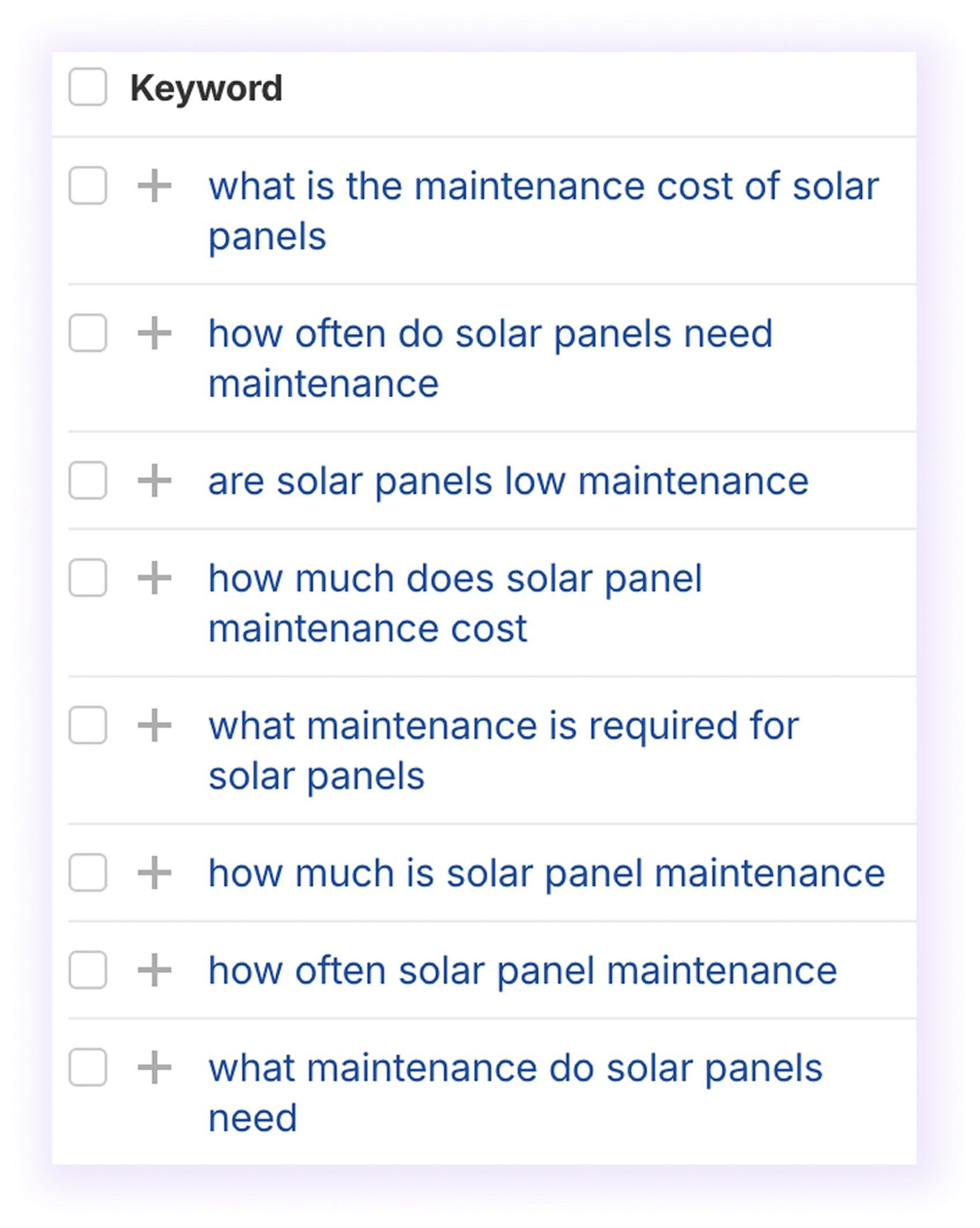Click the plus icon beside 'are solar panels low maintenance'

[154, 480]
